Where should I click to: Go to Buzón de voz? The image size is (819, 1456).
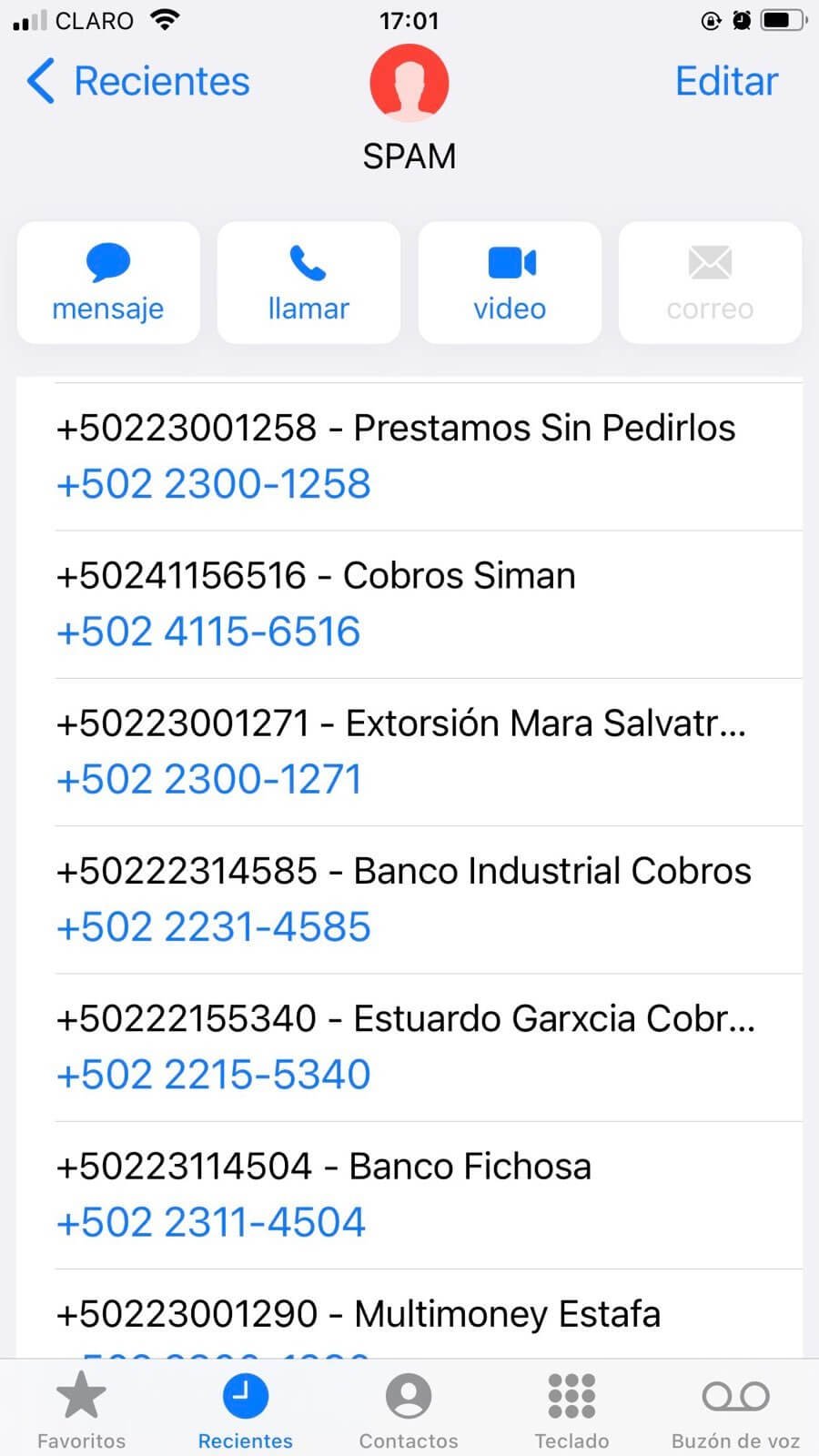pos(735,1409)
